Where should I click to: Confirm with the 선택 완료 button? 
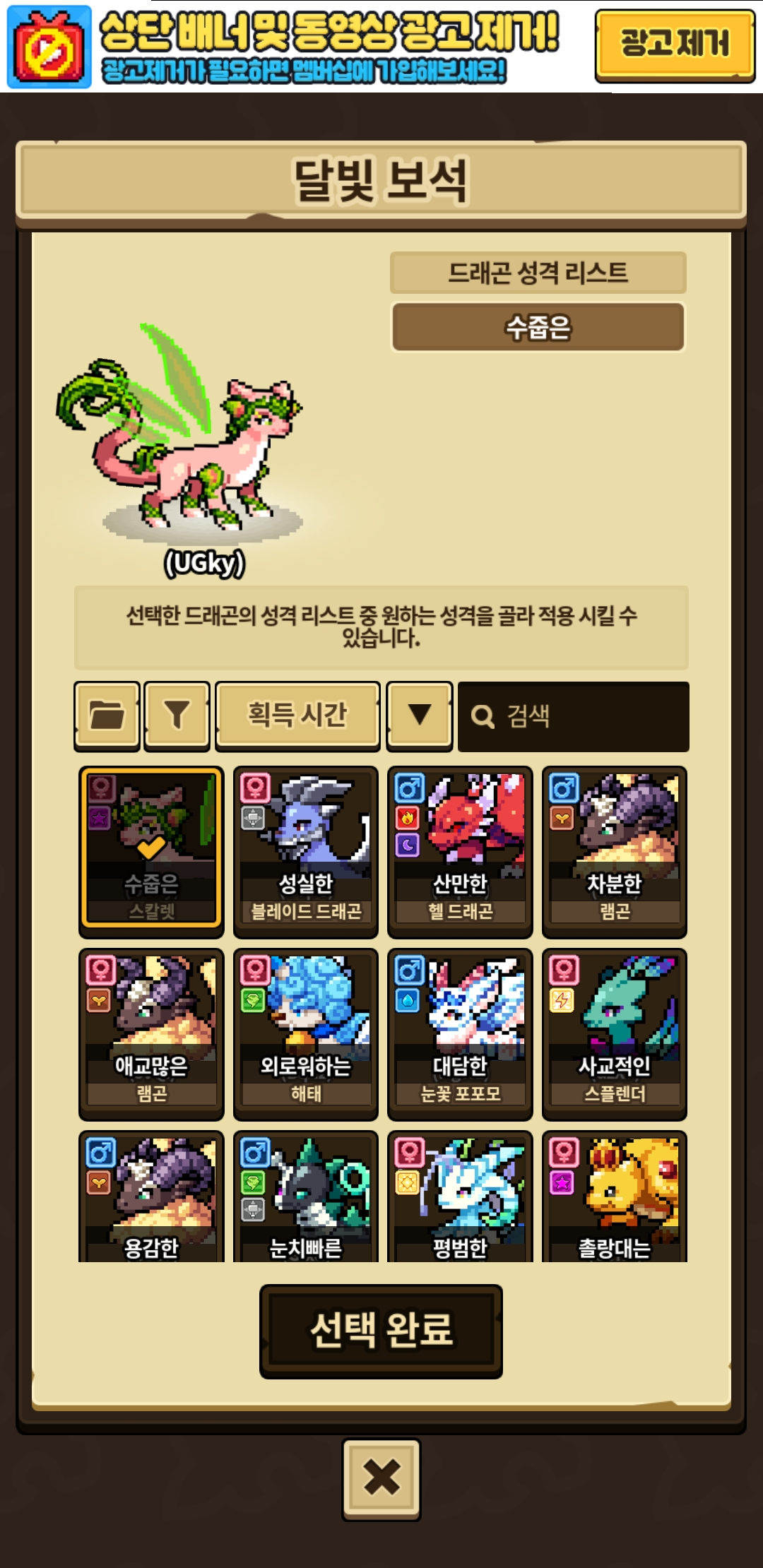(381, 1331)
